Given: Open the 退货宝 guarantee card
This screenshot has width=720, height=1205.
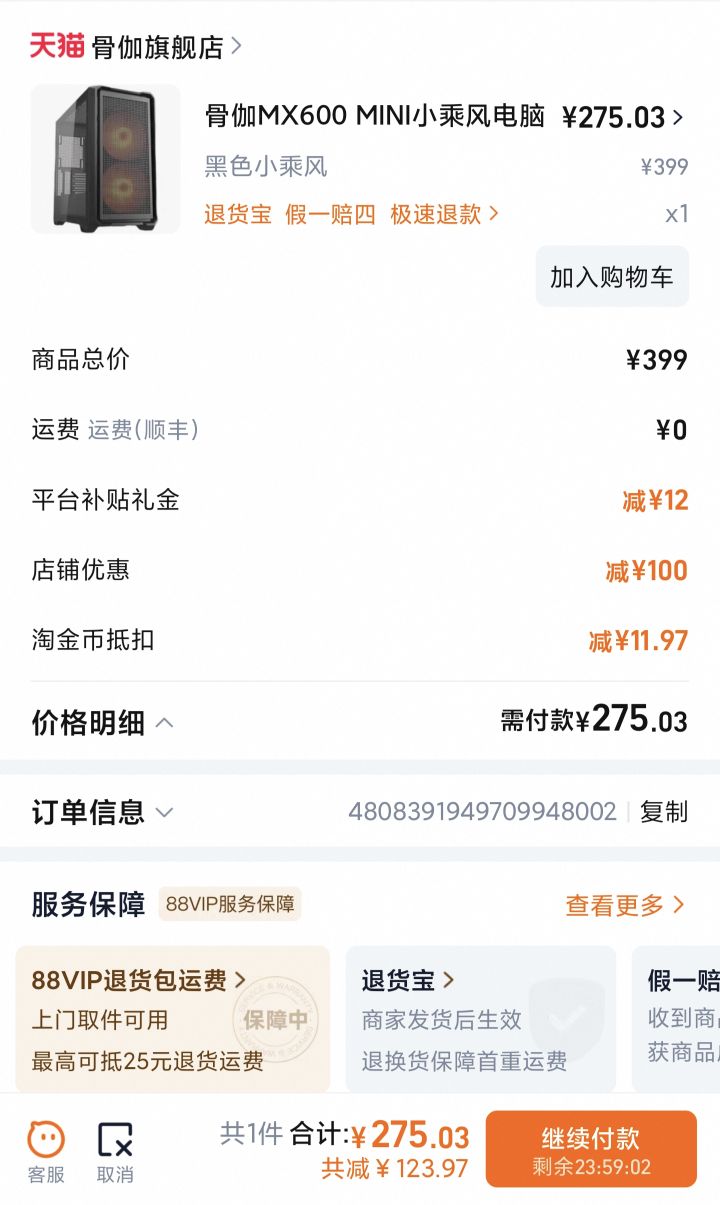Looking at the screenshot, I should 480,1019.
